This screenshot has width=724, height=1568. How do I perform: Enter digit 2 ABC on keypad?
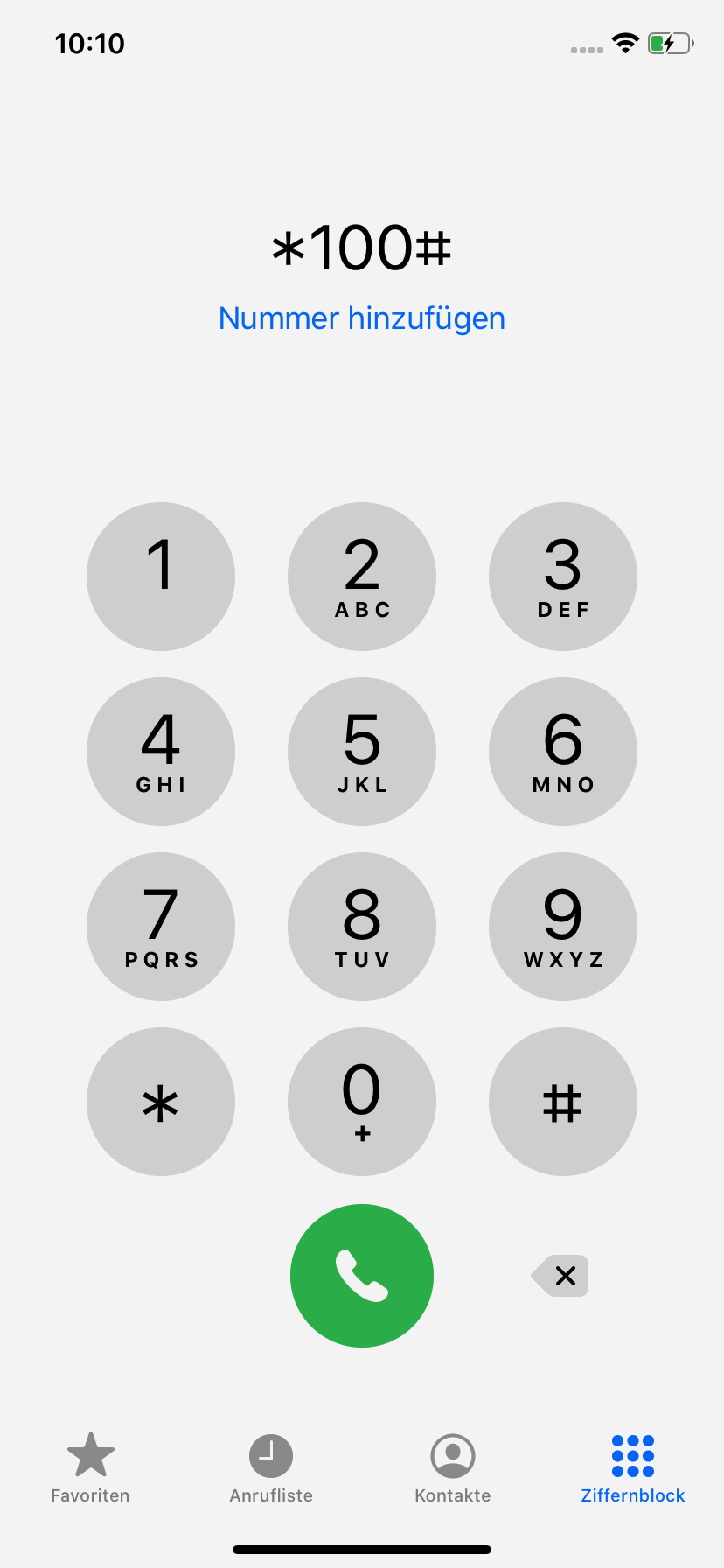click(x=362, y=577)
